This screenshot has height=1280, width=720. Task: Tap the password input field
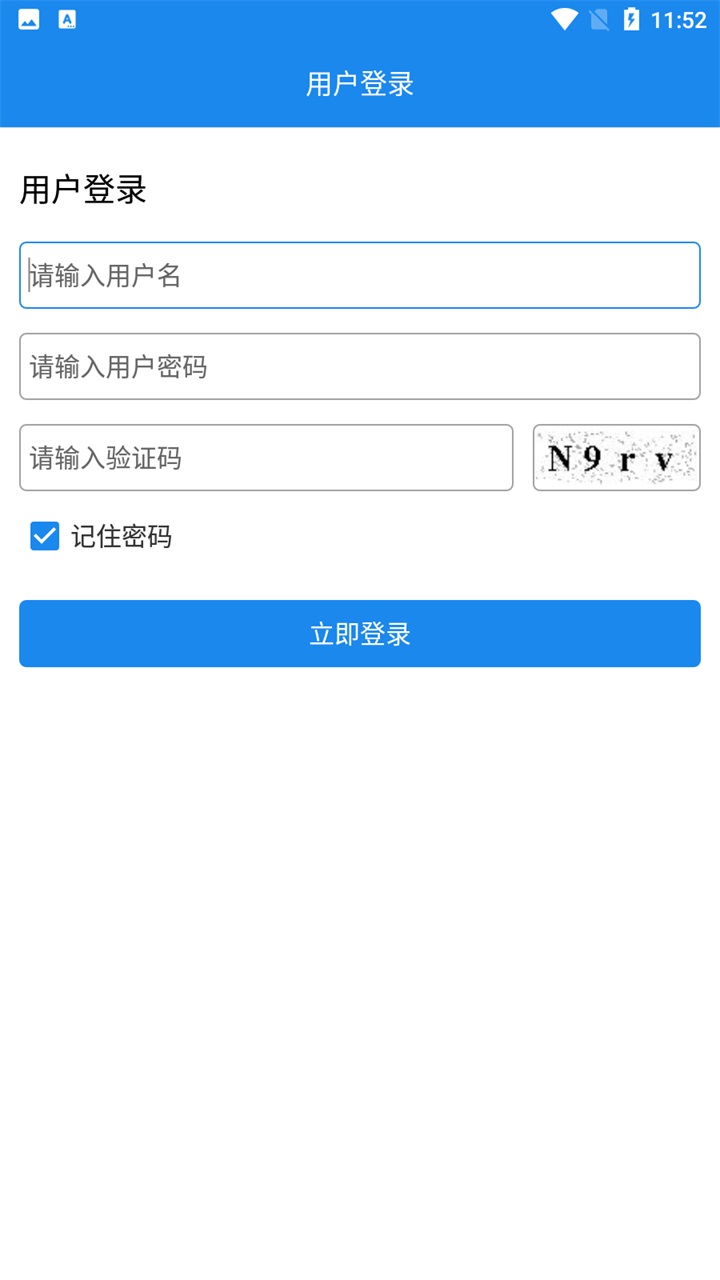click(360, 366)
